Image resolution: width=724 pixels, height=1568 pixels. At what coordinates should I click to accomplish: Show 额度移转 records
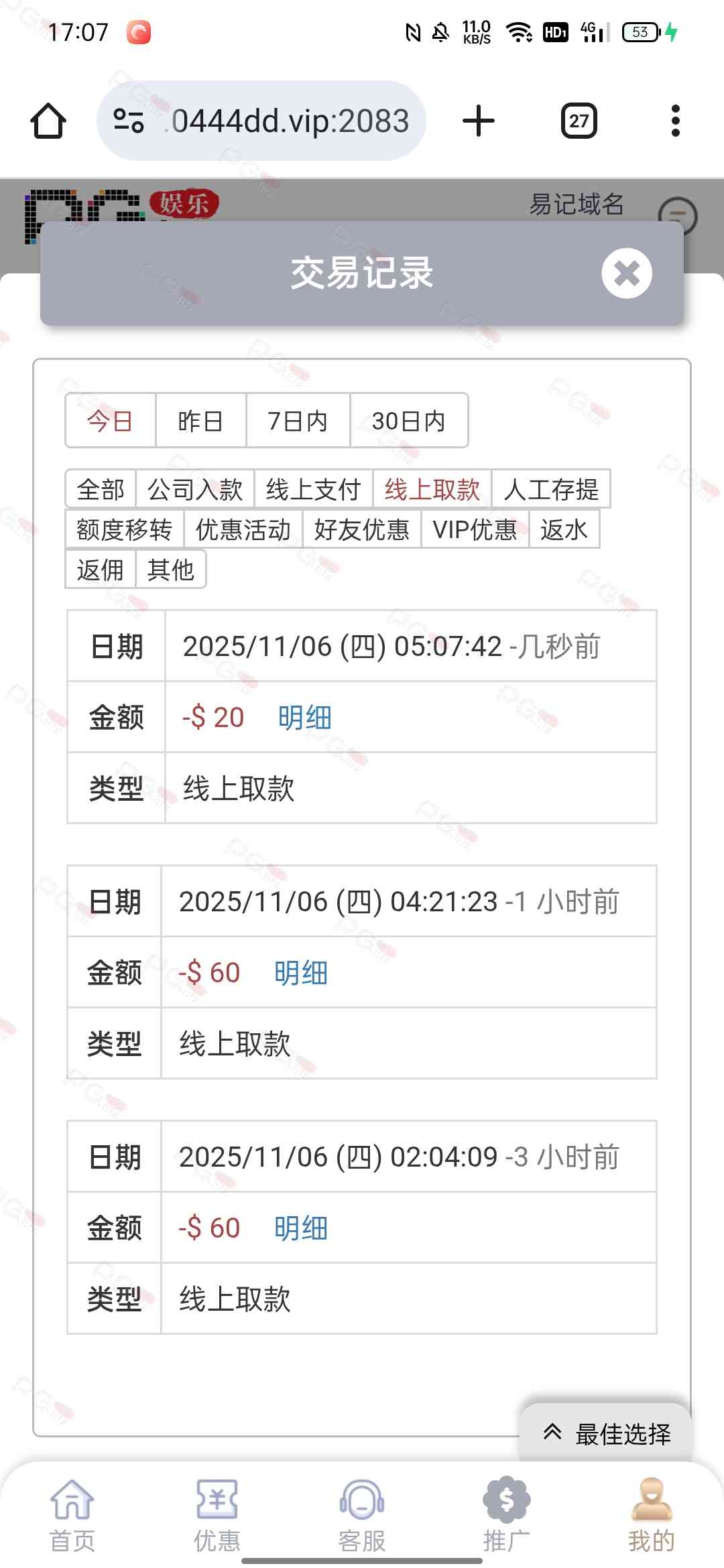pos(124,529)
